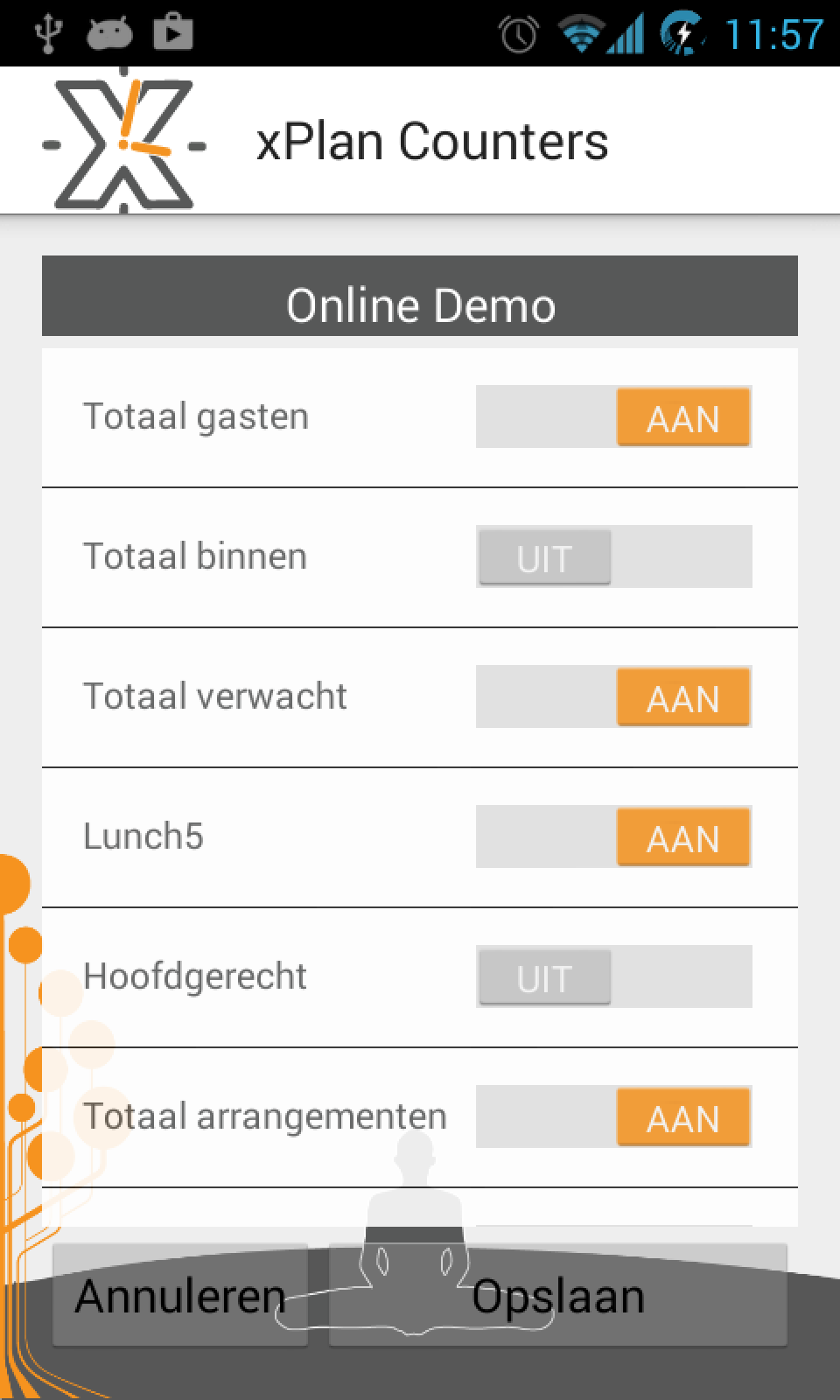Tap the Annuleren button
The image size is (840, 1400).
180,1296
